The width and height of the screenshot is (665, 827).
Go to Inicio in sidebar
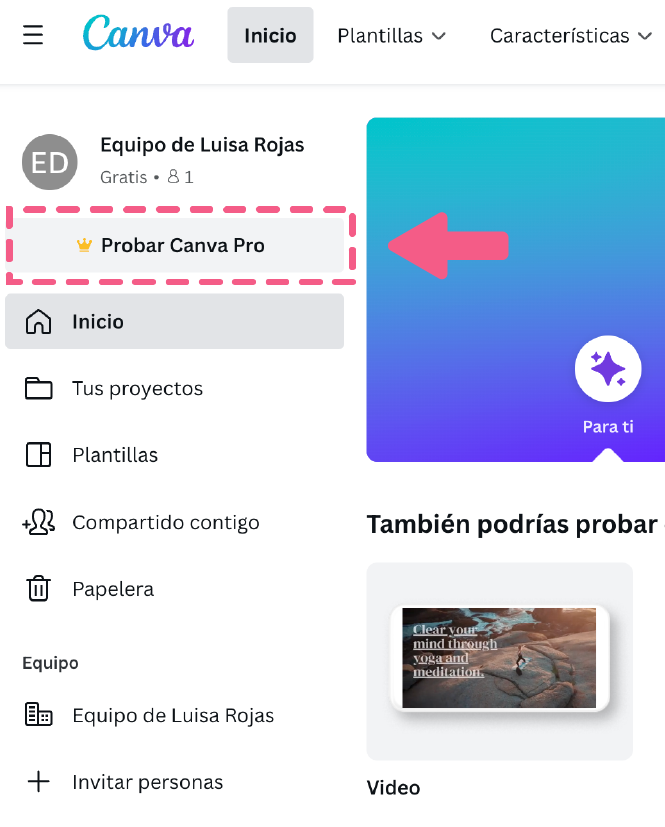click(x=174, y=322)
